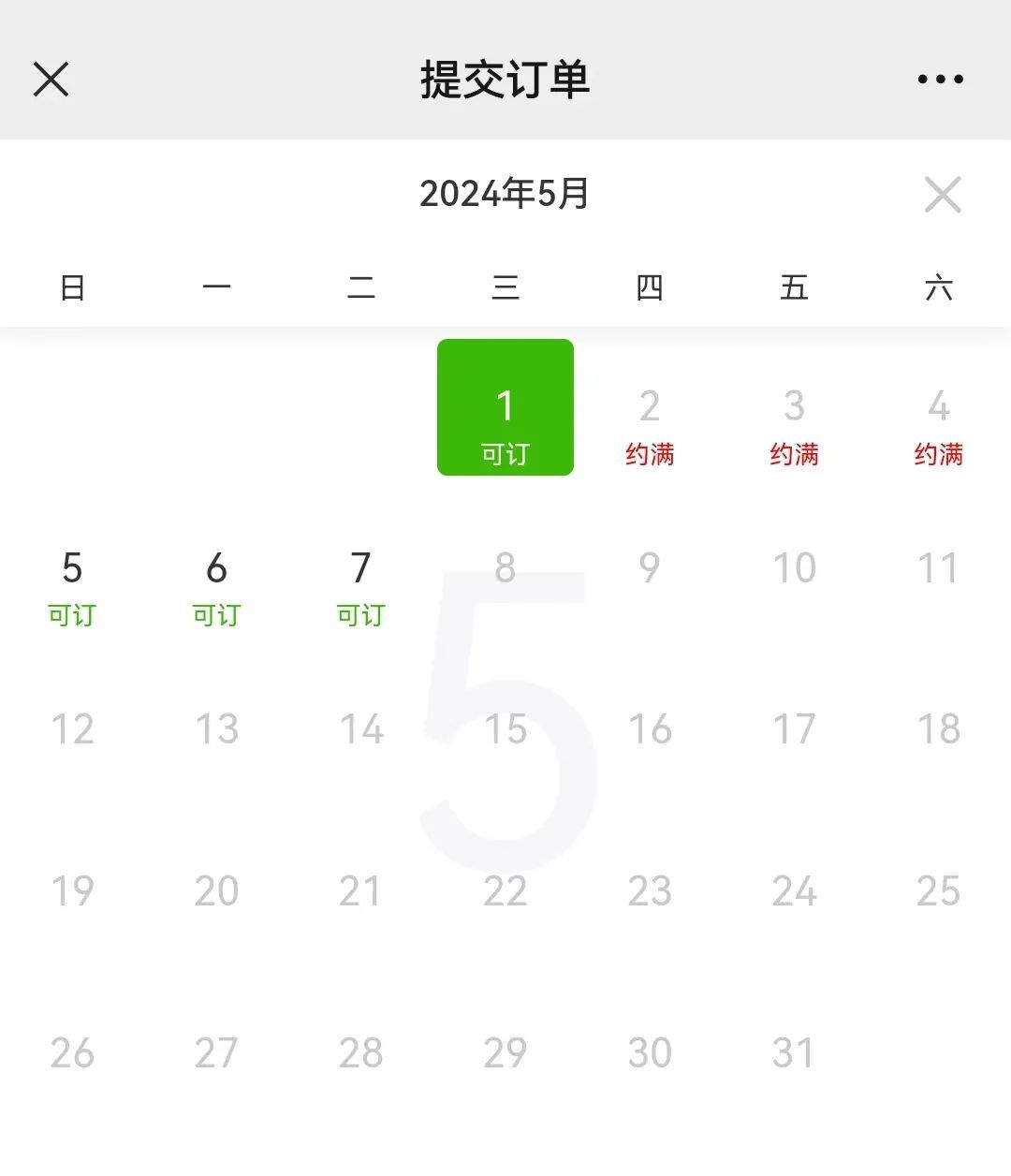
Task: Dismiss the calendar with its X icon
Action: click(x=942, y=195)
